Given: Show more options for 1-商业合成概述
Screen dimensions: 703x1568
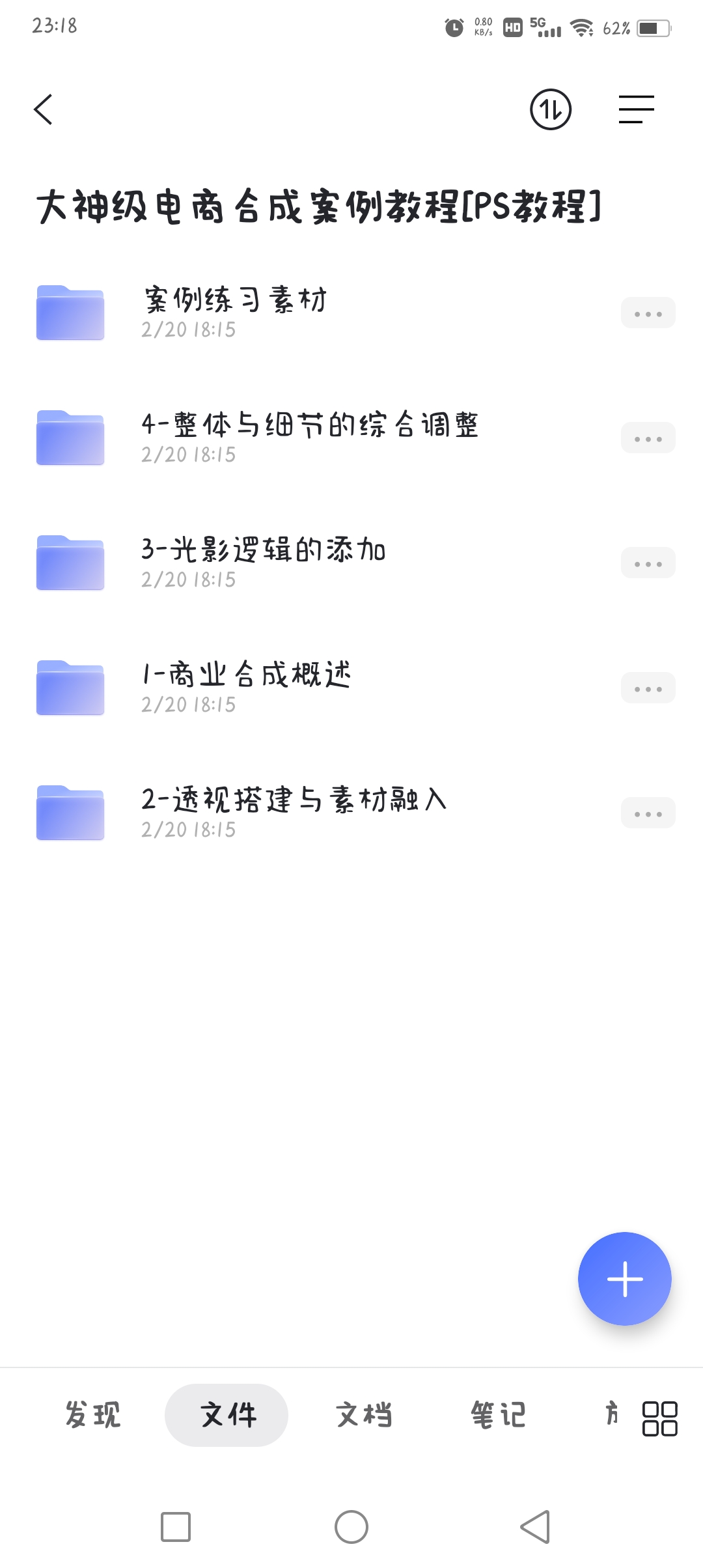Looking at the screenshot, I should pos(648,688).
